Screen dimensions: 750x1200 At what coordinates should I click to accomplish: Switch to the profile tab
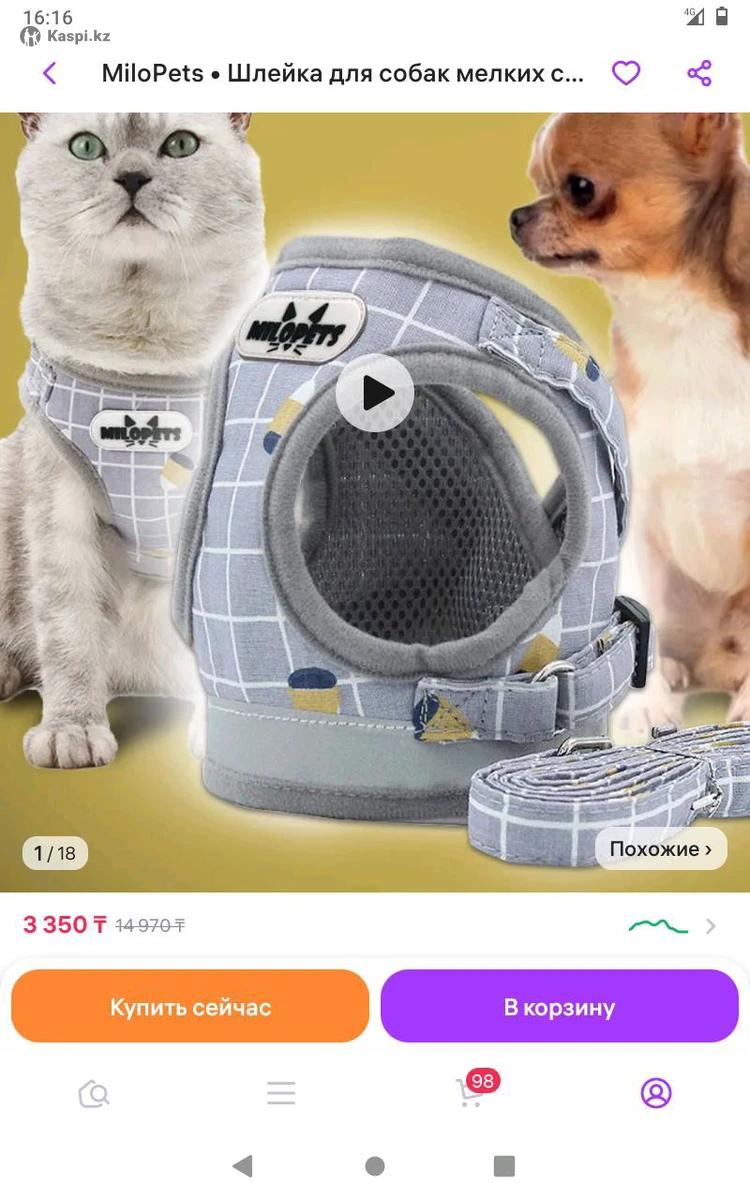[656, 1093]
